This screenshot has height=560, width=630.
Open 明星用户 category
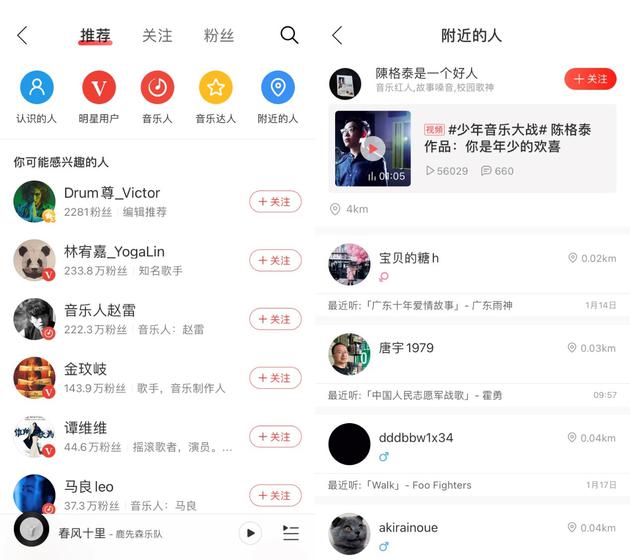tap(98, 88)
